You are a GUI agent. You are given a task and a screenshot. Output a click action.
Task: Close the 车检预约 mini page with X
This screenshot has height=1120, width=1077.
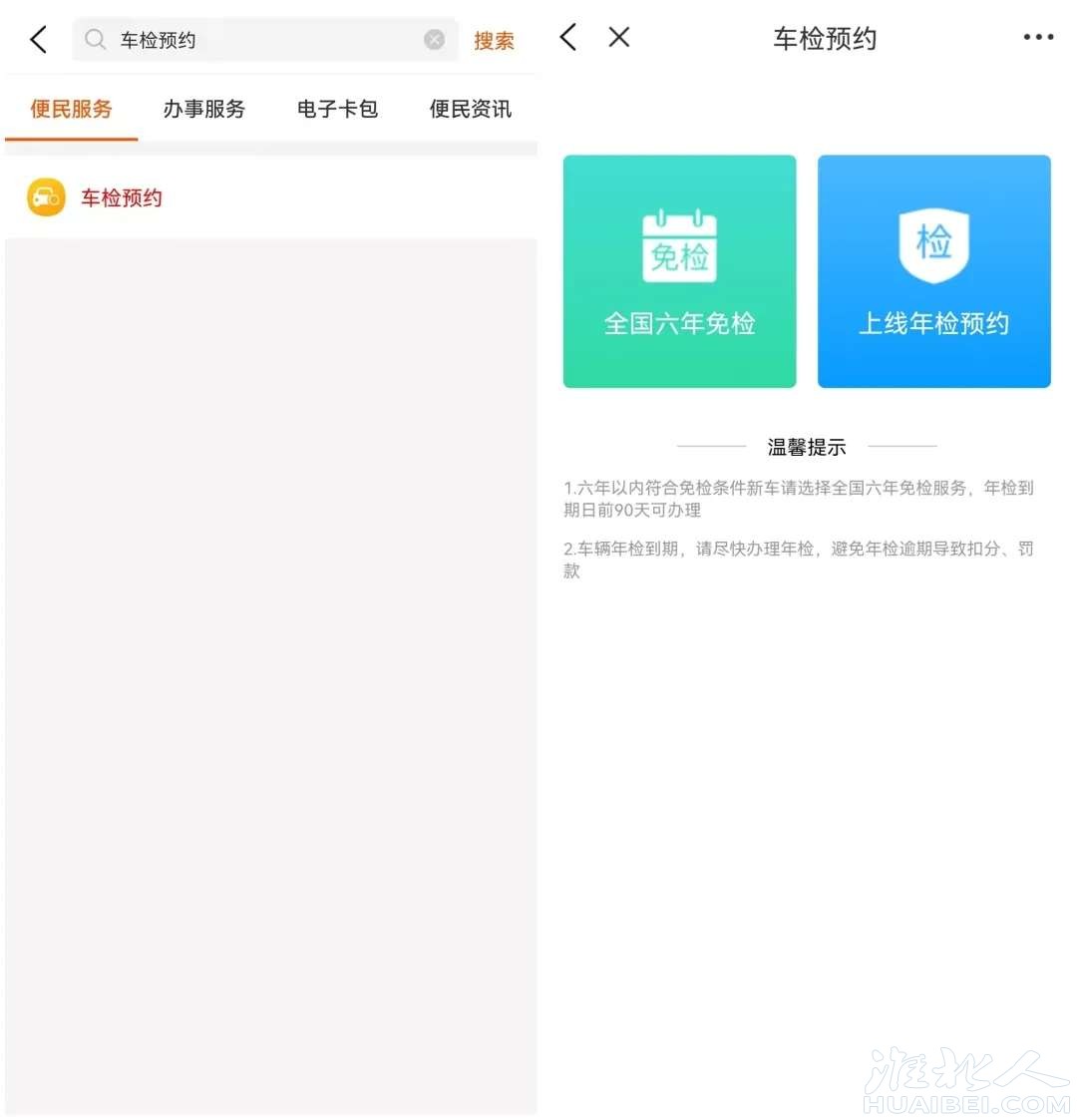[619, 38]
